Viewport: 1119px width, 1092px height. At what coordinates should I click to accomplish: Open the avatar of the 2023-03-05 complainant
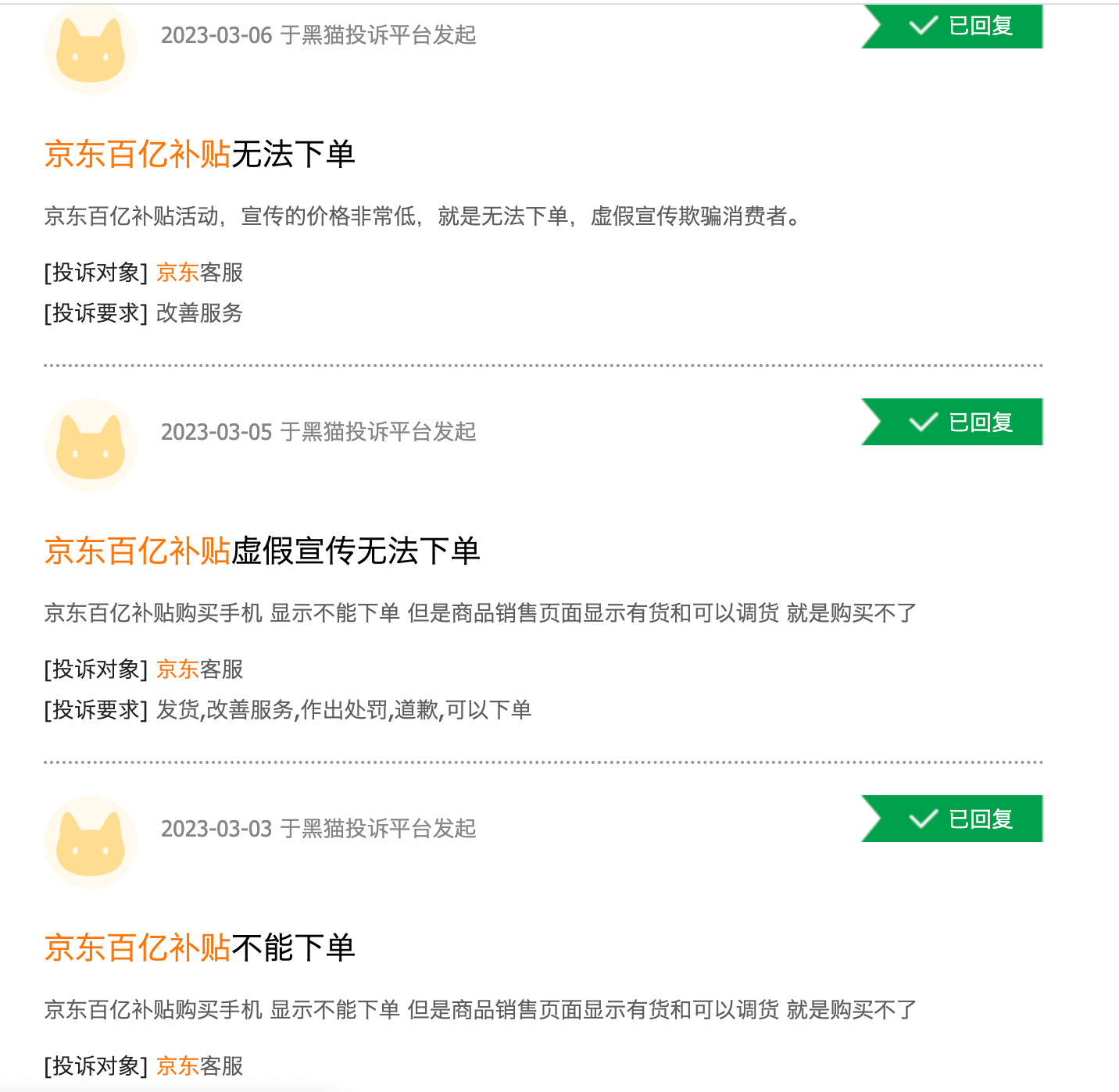91,445
